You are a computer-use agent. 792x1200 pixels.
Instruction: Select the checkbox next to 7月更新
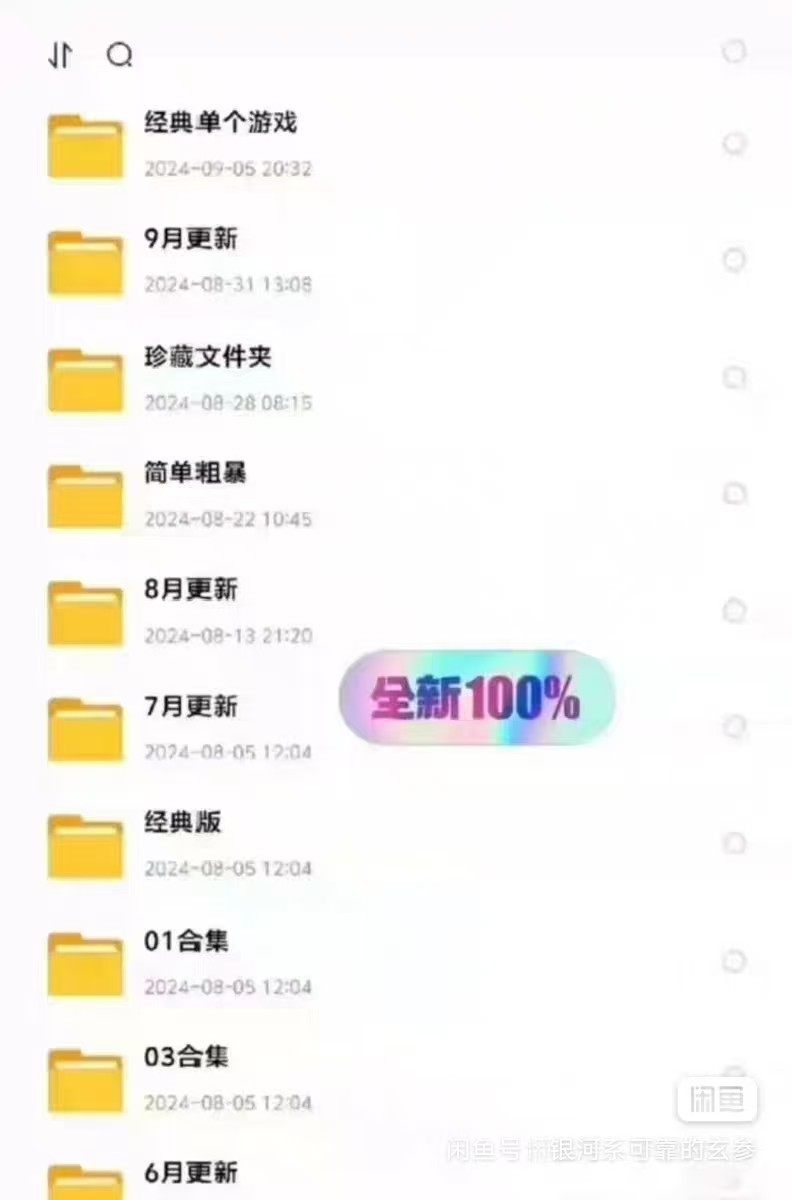click(737, 726)
